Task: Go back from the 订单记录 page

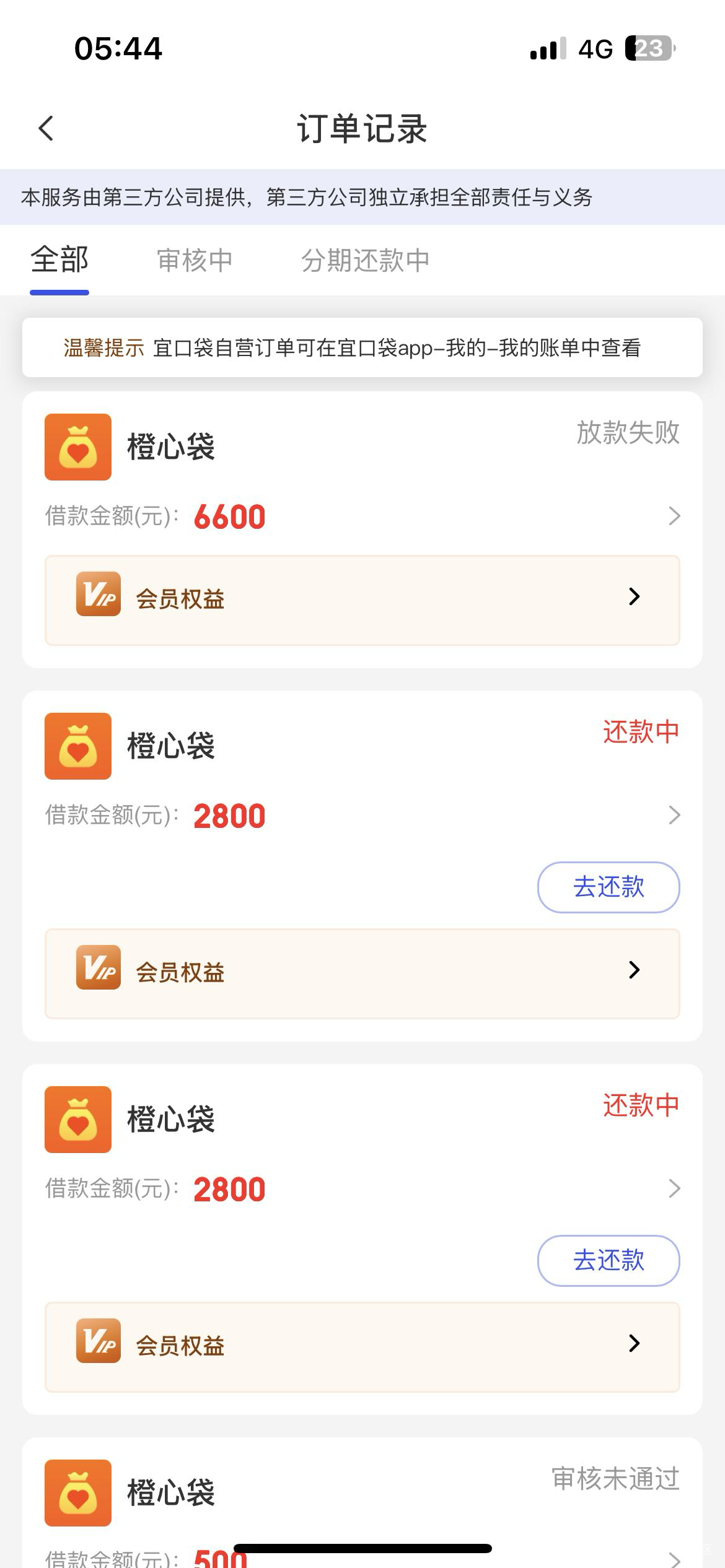Action: pos(46,129)
